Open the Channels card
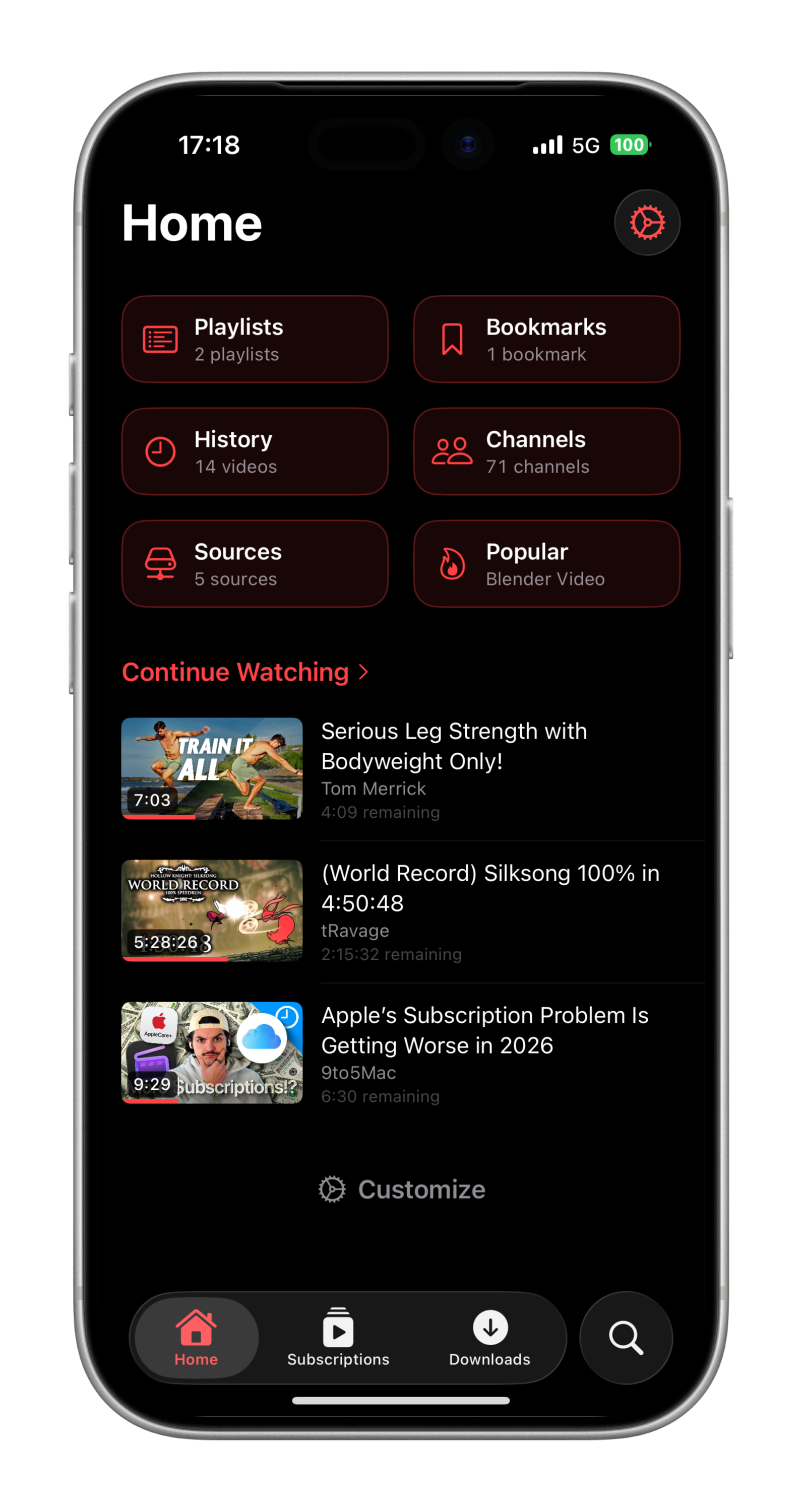Image resolution: width=802 pixels, height=1512 pixels. pyautogui.click(x=546, y=451)
